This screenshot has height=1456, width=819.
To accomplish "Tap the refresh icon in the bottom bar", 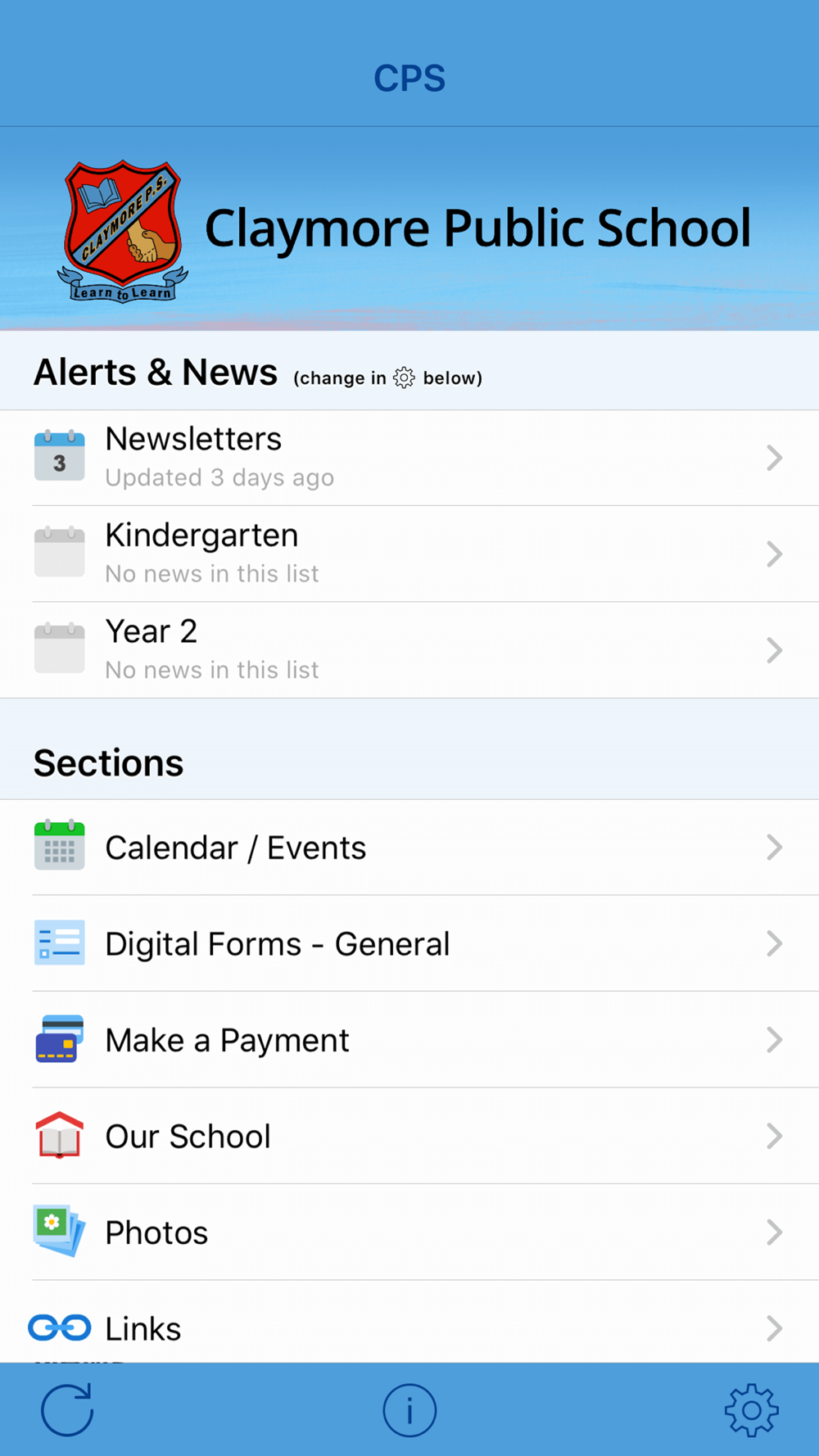I will [x=67, y=1409].
